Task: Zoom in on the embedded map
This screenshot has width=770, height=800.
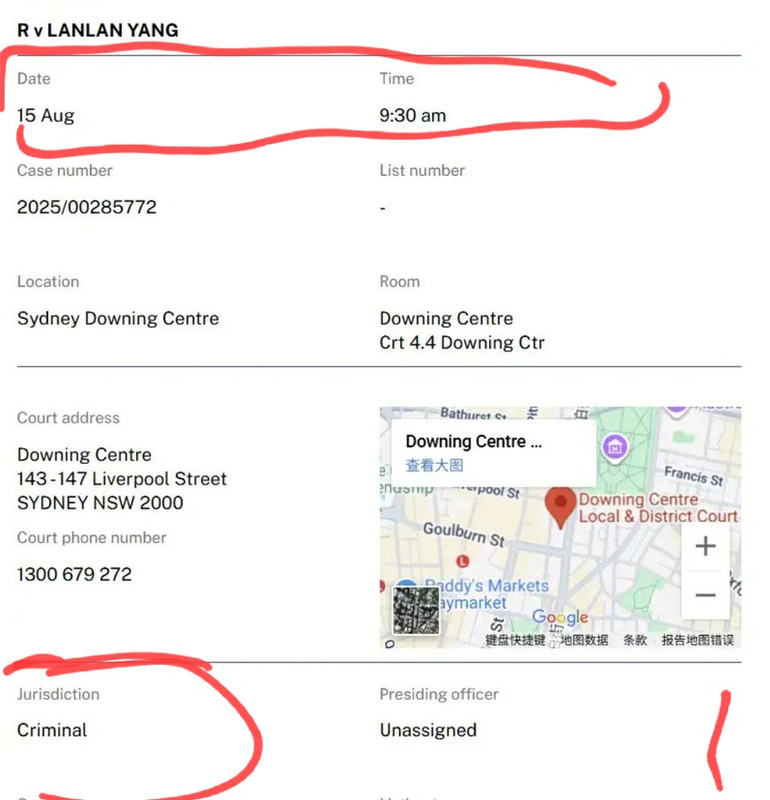Action: point(705,547)
